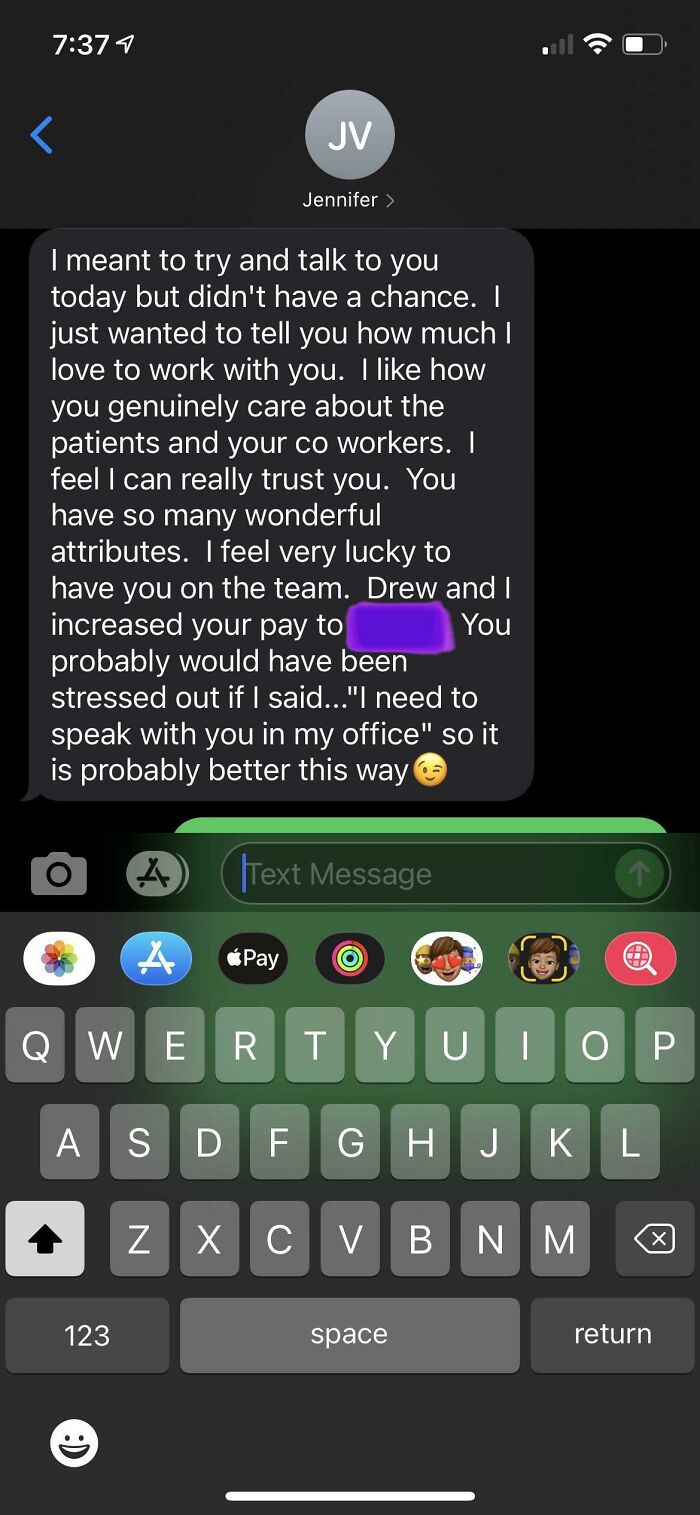Open the Memoji stickers app
This screenshot has height=1515, width=700.
click(447, 959)
